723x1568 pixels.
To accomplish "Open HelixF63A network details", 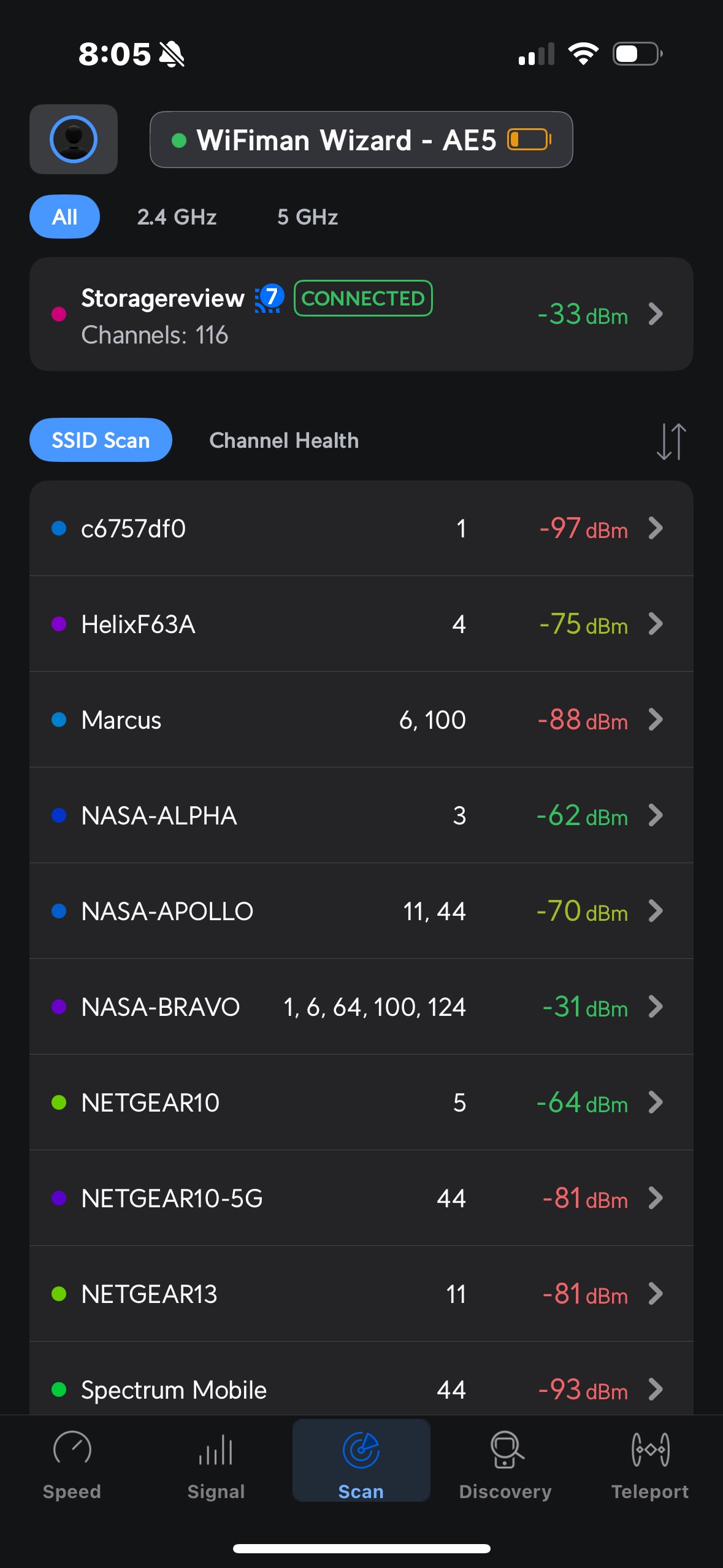I will point(361,624).
